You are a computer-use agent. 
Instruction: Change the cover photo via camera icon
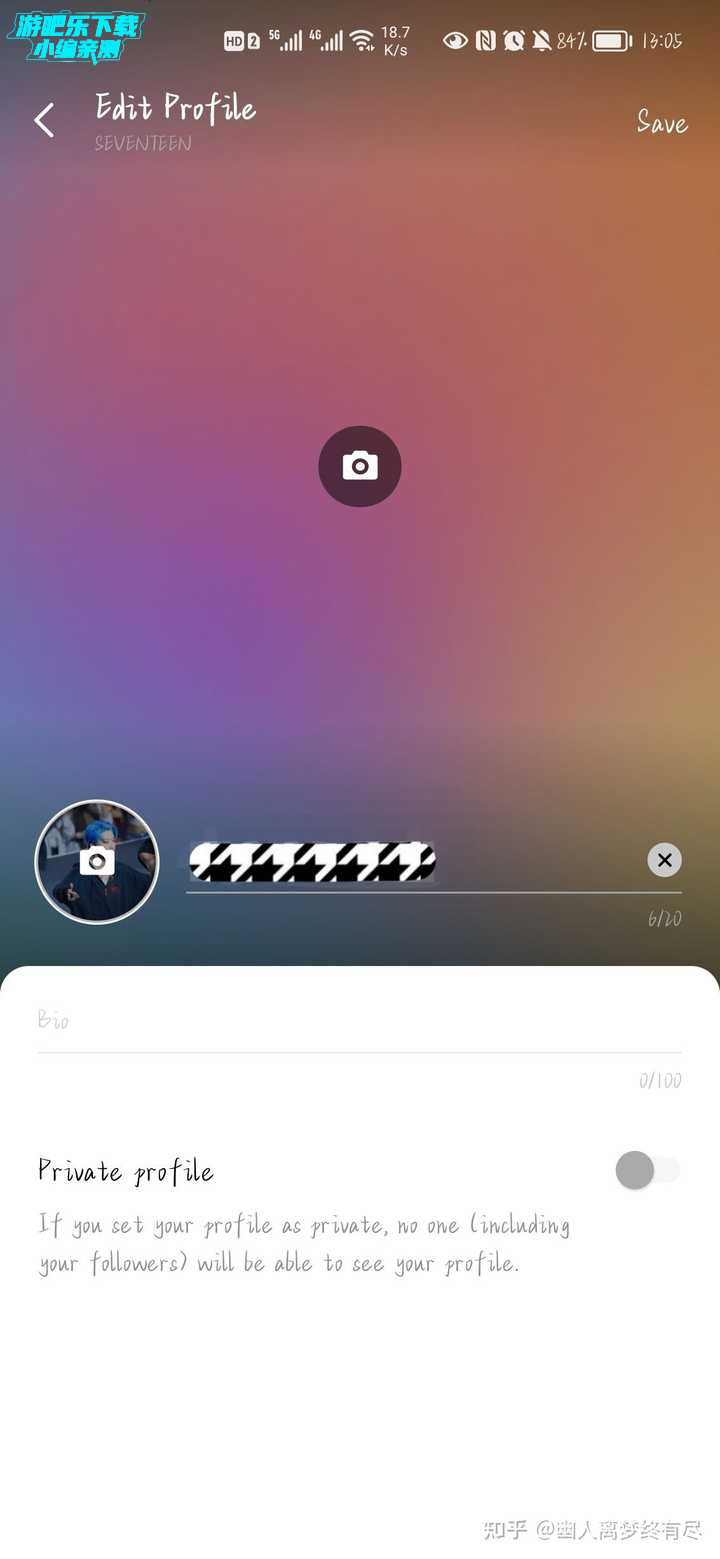(360, 466)
